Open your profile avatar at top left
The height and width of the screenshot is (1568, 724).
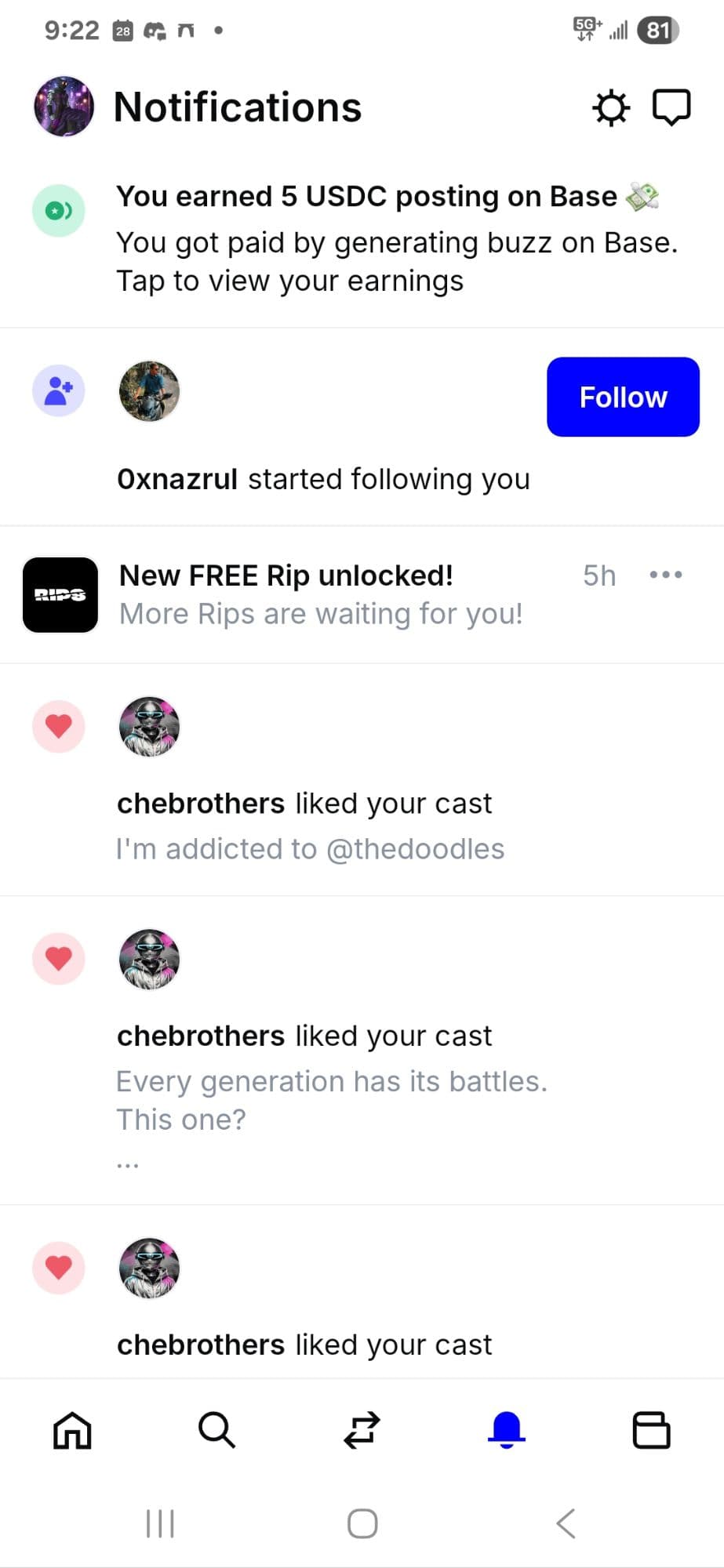63,107
